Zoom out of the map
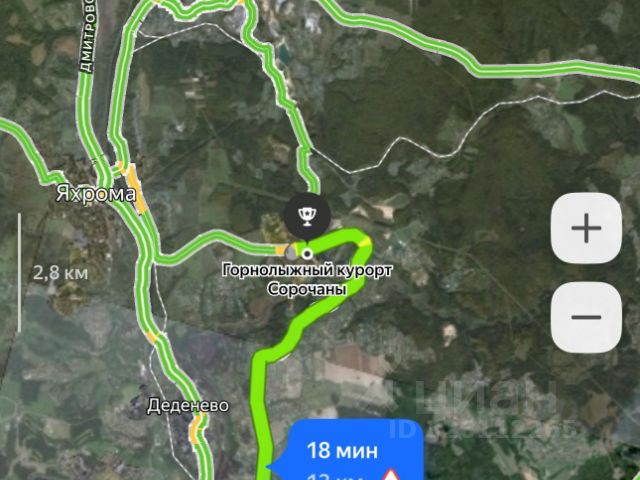Viewport: 640px width, 480px height. [x=586, y=317]
